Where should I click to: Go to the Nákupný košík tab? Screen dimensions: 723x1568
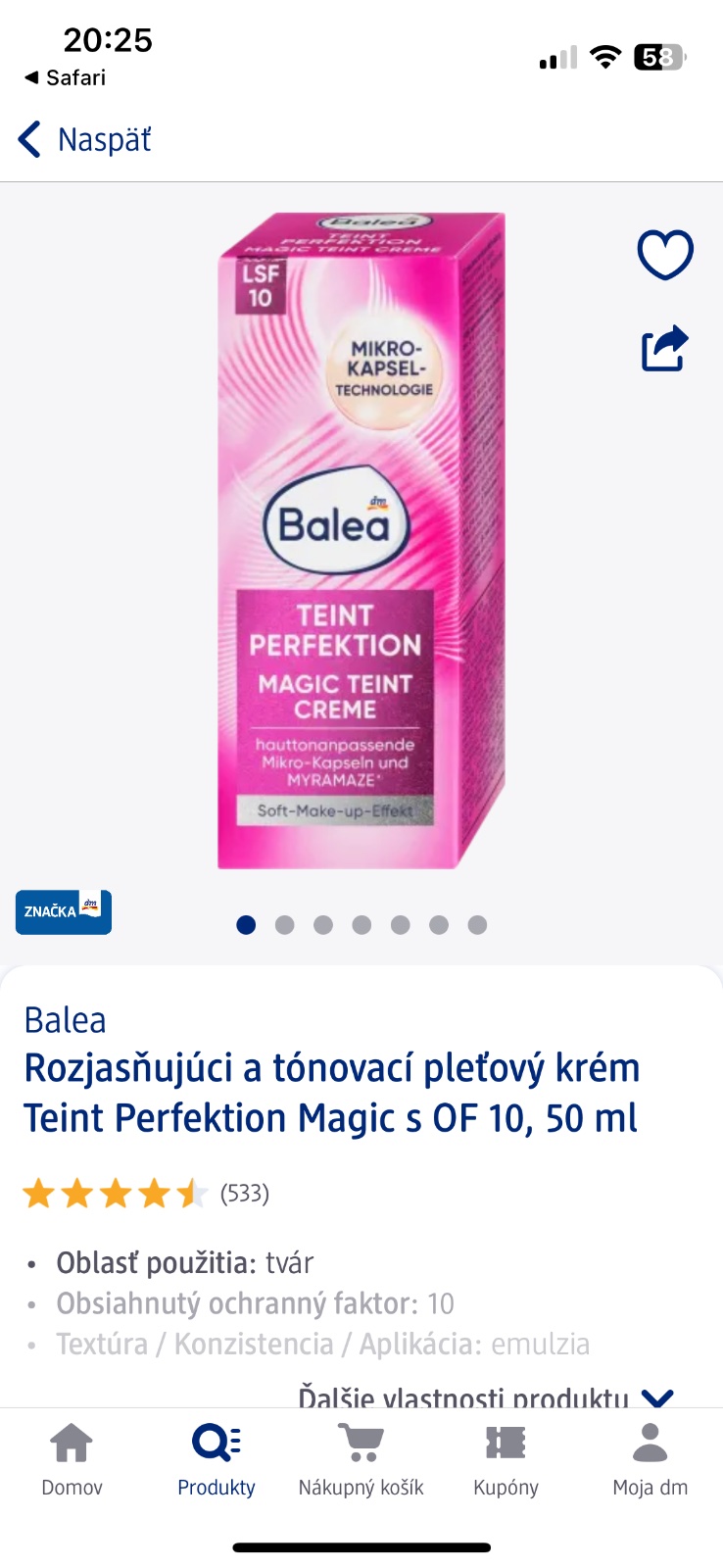pos(361,1458)
